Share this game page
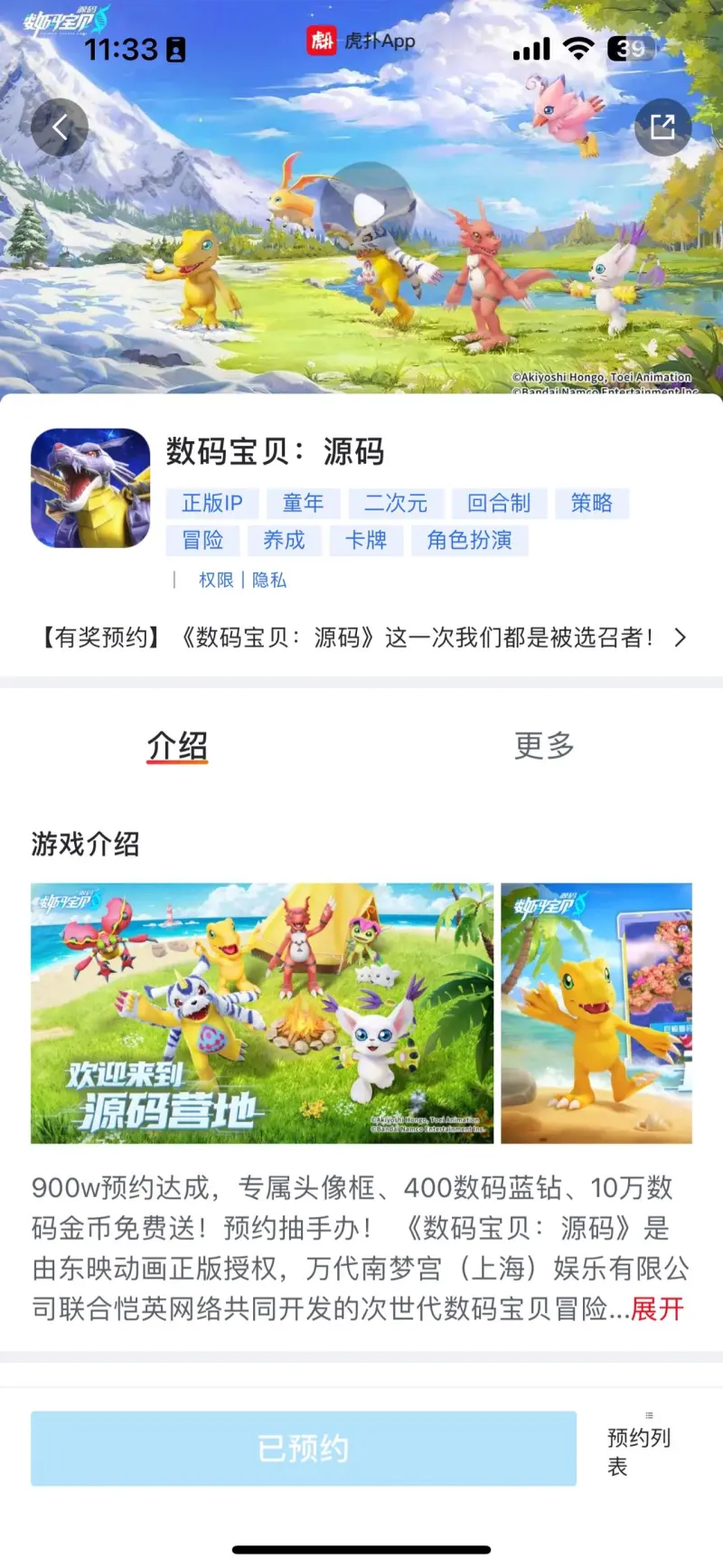Screen dimensions: 723x1568 click(x=662, y=127)
